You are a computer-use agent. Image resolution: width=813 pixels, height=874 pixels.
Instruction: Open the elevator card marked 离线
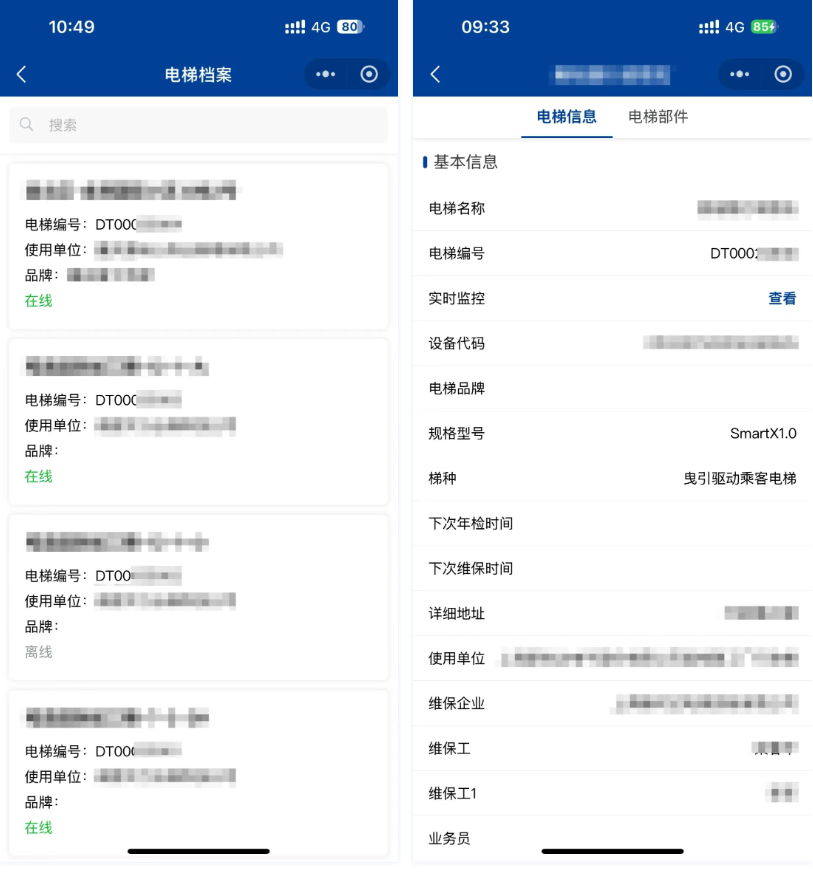(x=198, y=597)
